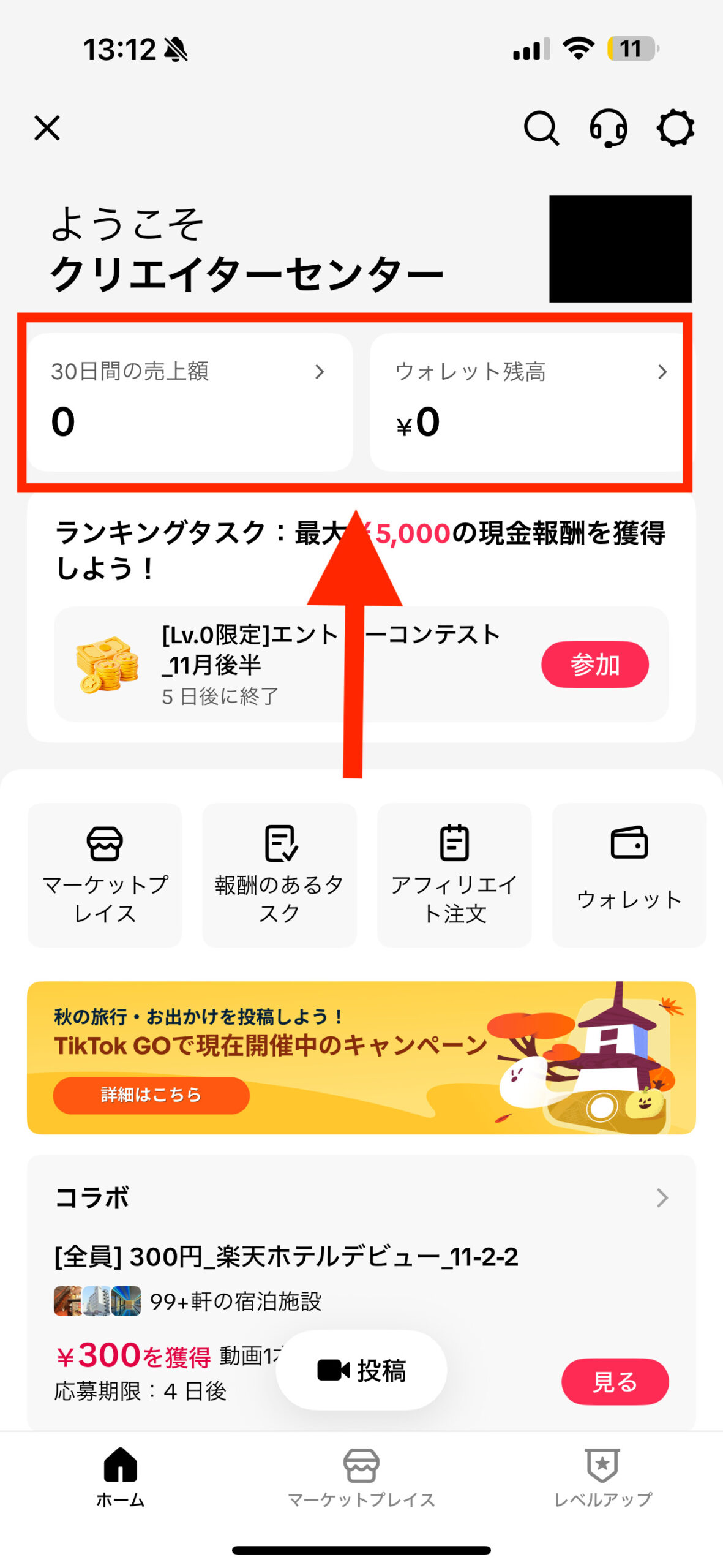The height and width of the screenshot is (1568, 723).
Task: Tap the 投稿 post button
Action: coord(361,1370)
